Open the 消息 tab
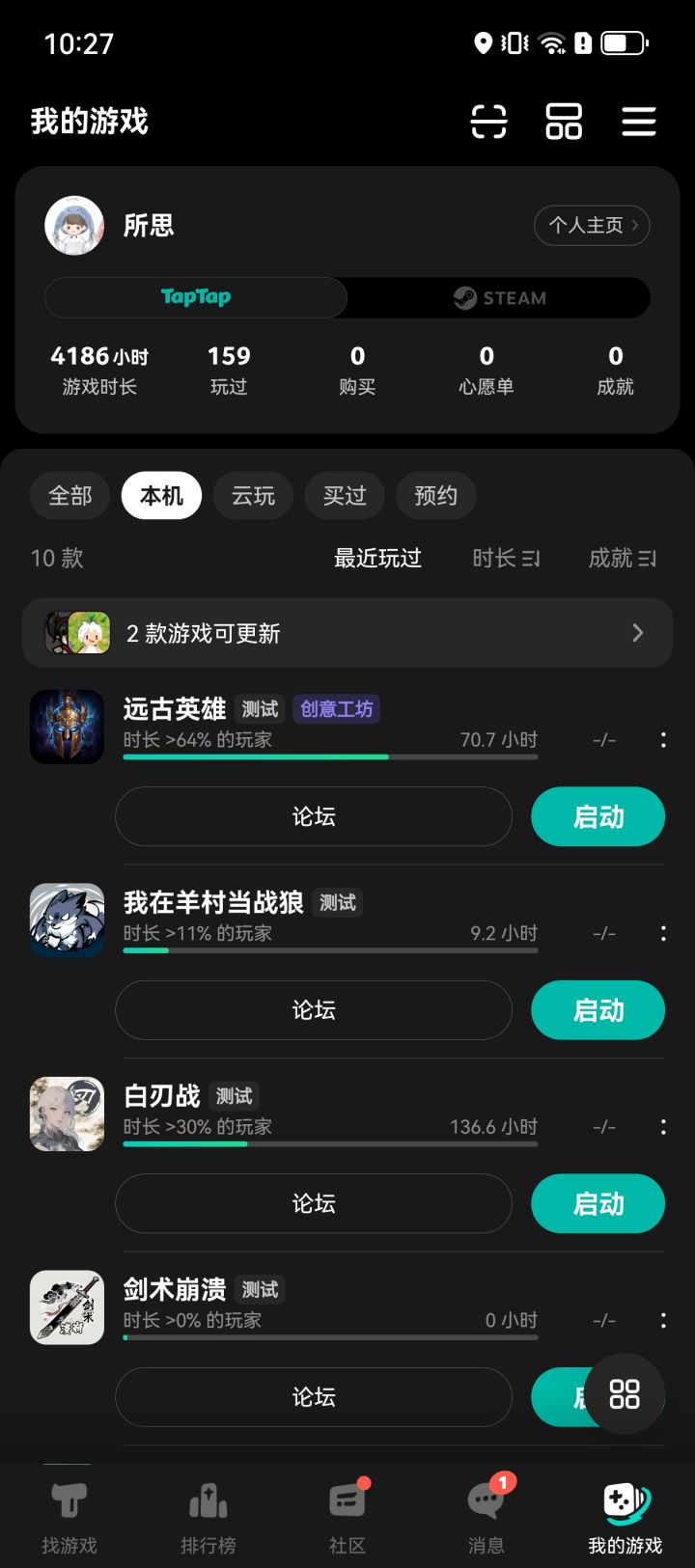 (486, 1518)
